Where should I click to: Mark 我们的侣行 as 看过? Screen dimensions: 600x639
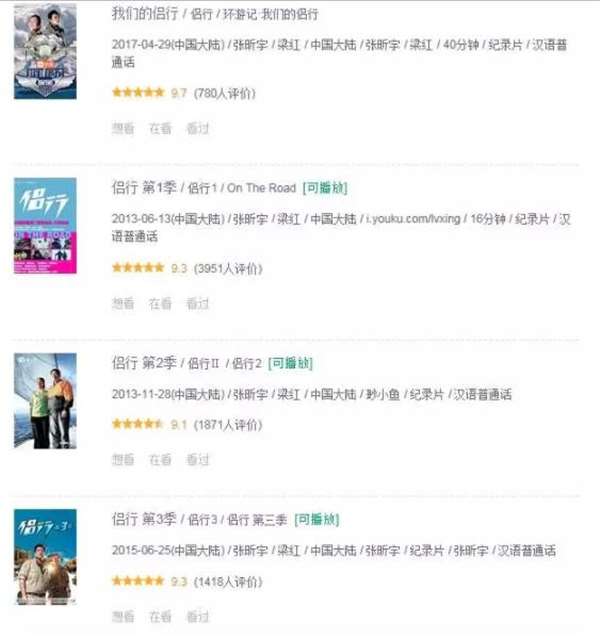[x=197, y=128]
